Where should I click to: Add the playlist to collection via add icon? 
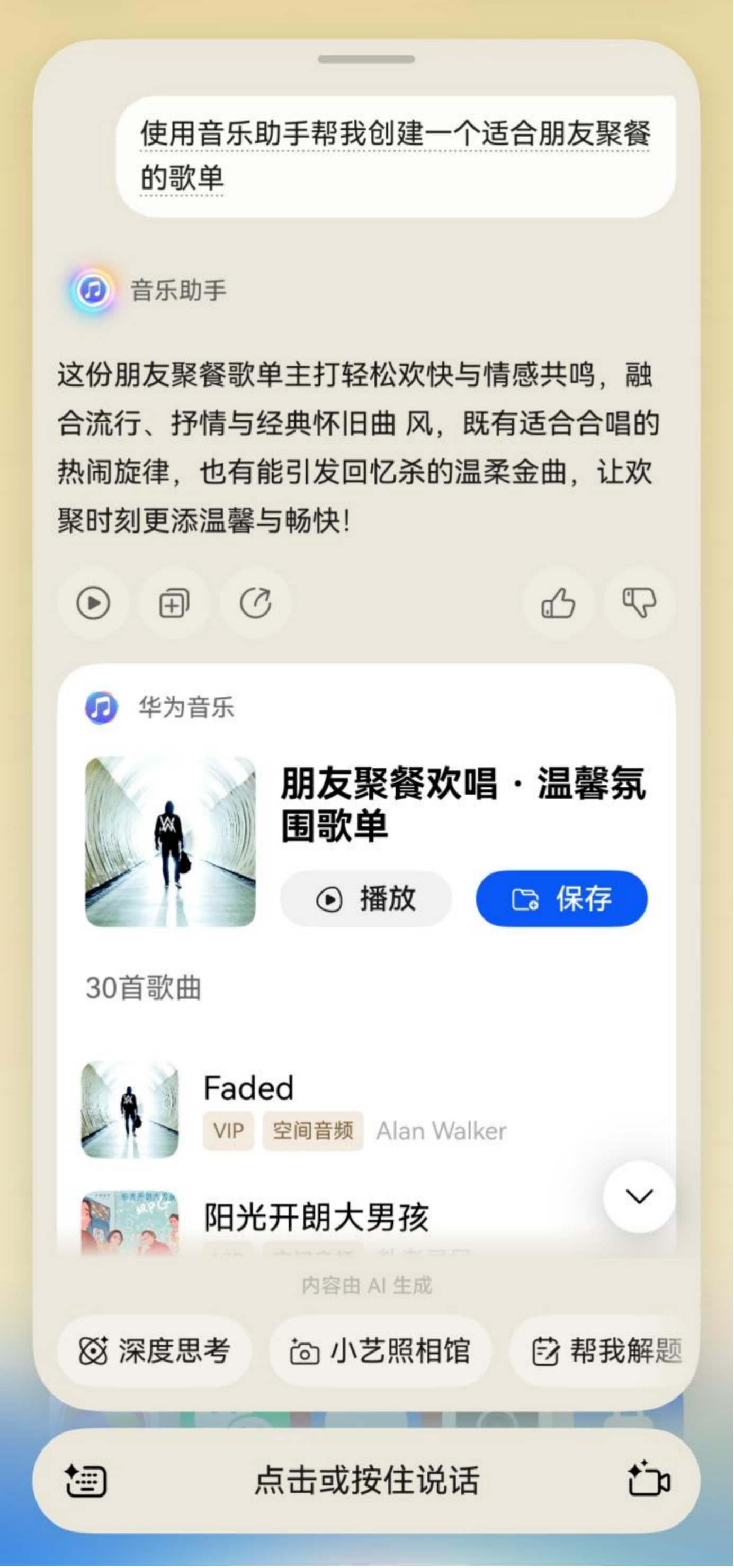tap(174, 603)
